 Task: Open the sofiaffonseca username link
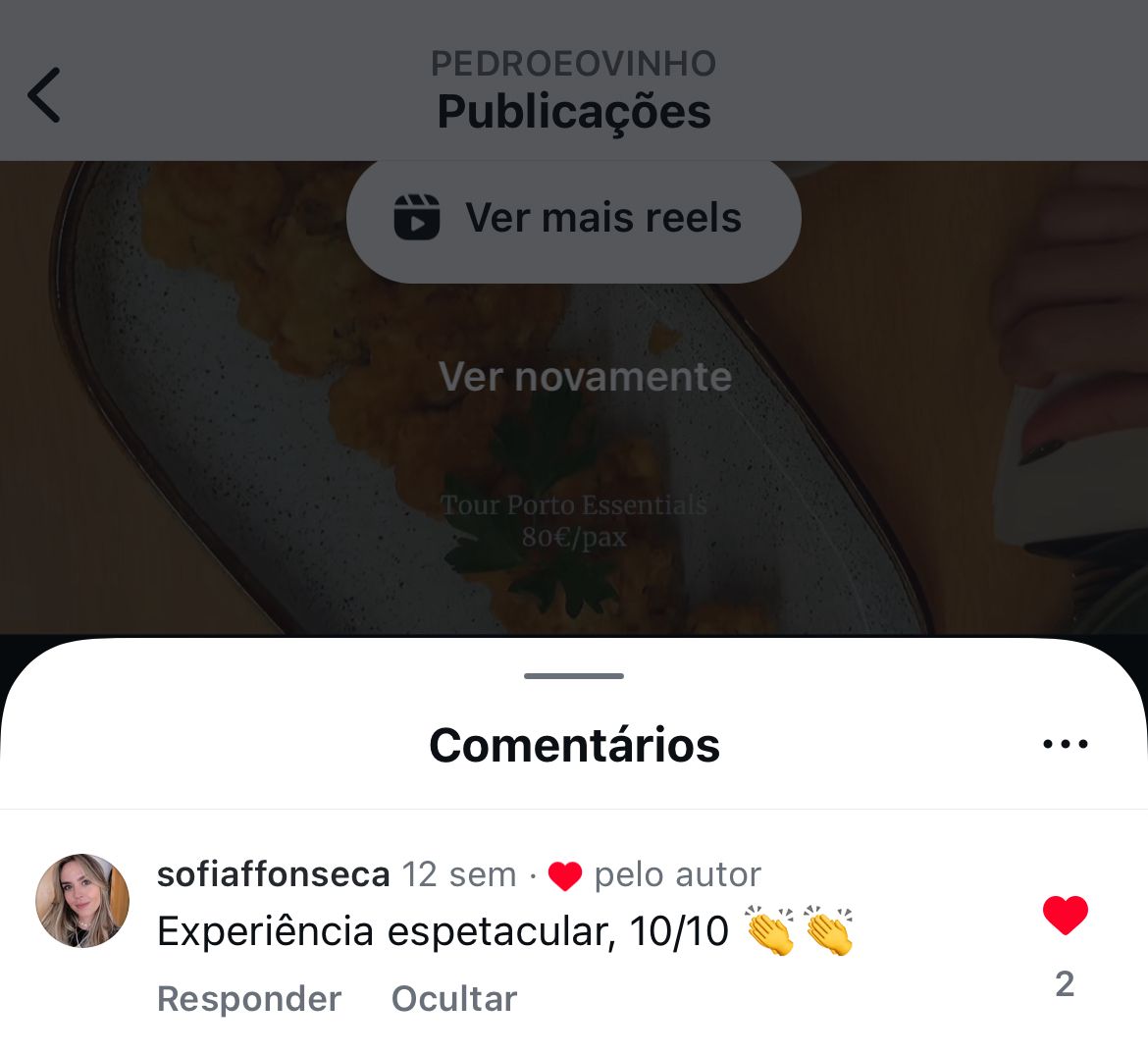point(273,874)
